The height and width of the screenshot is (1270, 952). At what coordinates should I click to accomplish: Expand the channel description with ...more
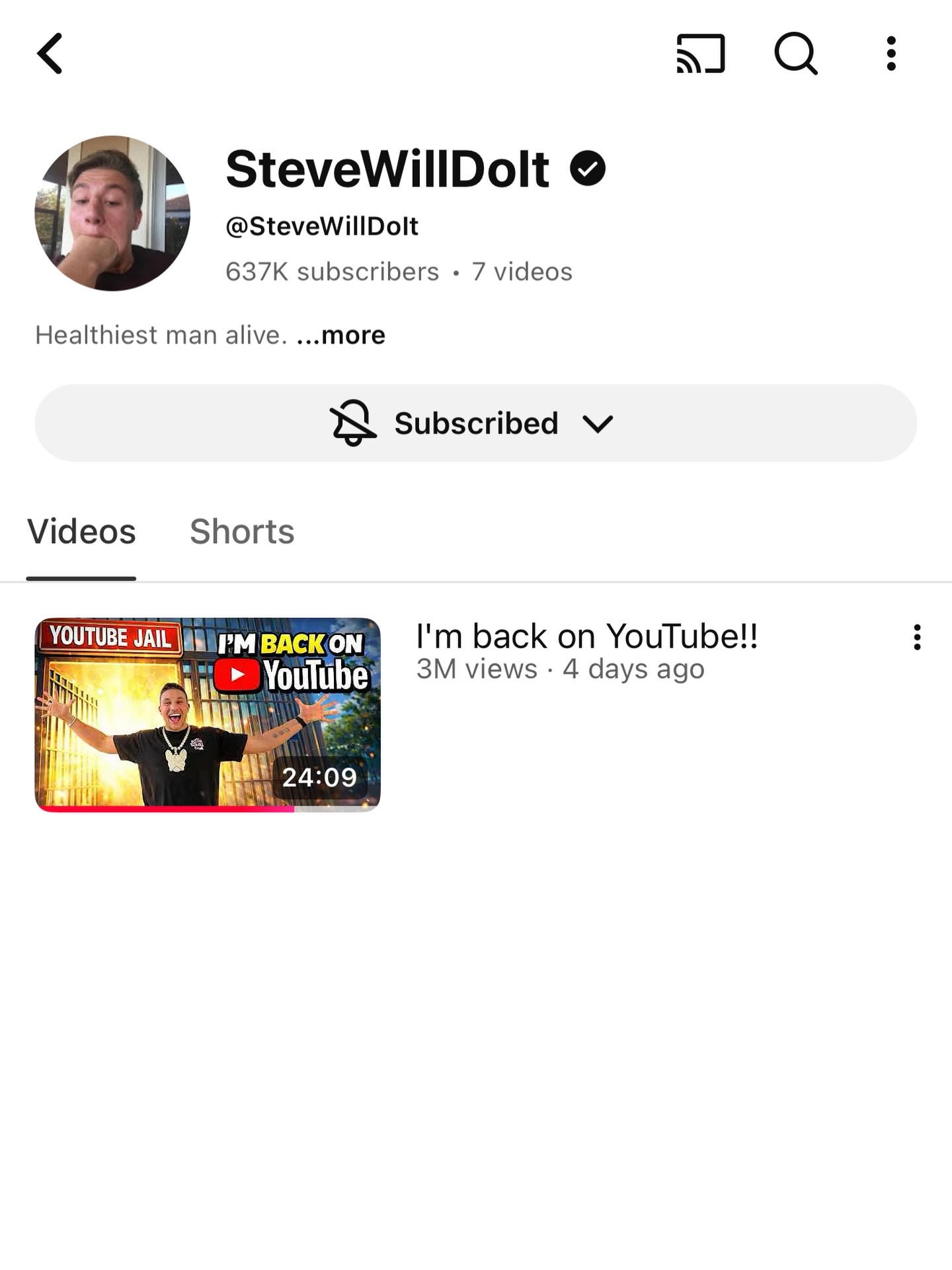click(x=340, y=335)
